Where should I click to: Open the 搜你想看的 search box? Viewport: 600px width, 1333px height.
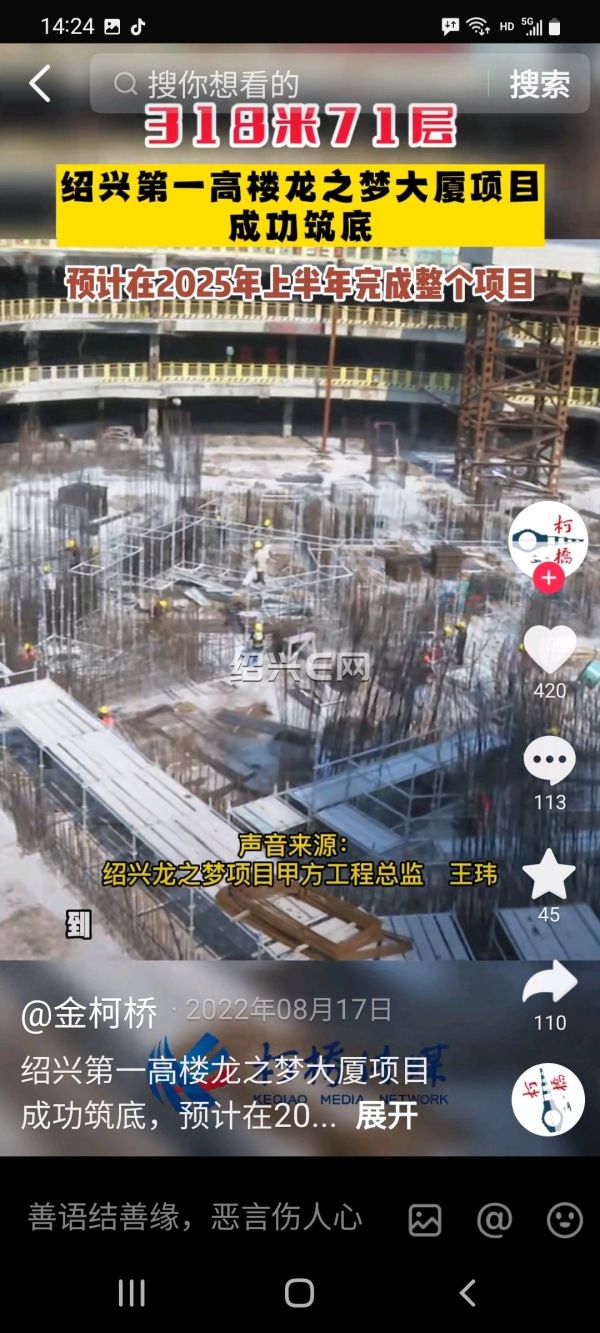point(290,84)
